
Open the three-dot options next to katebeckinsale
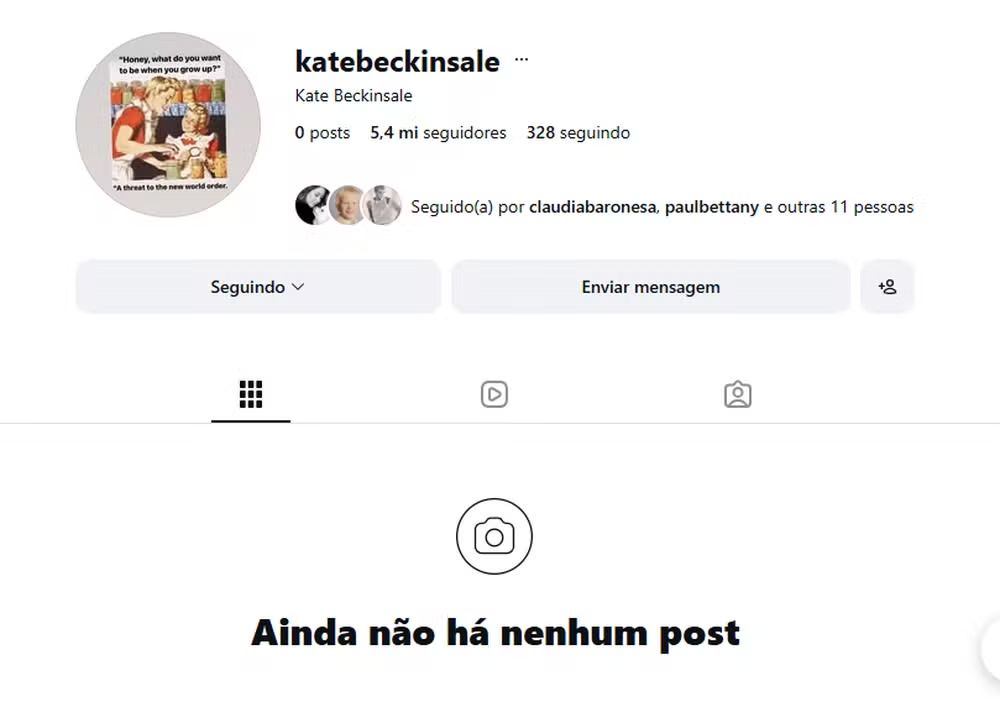[x=521, y=60]
